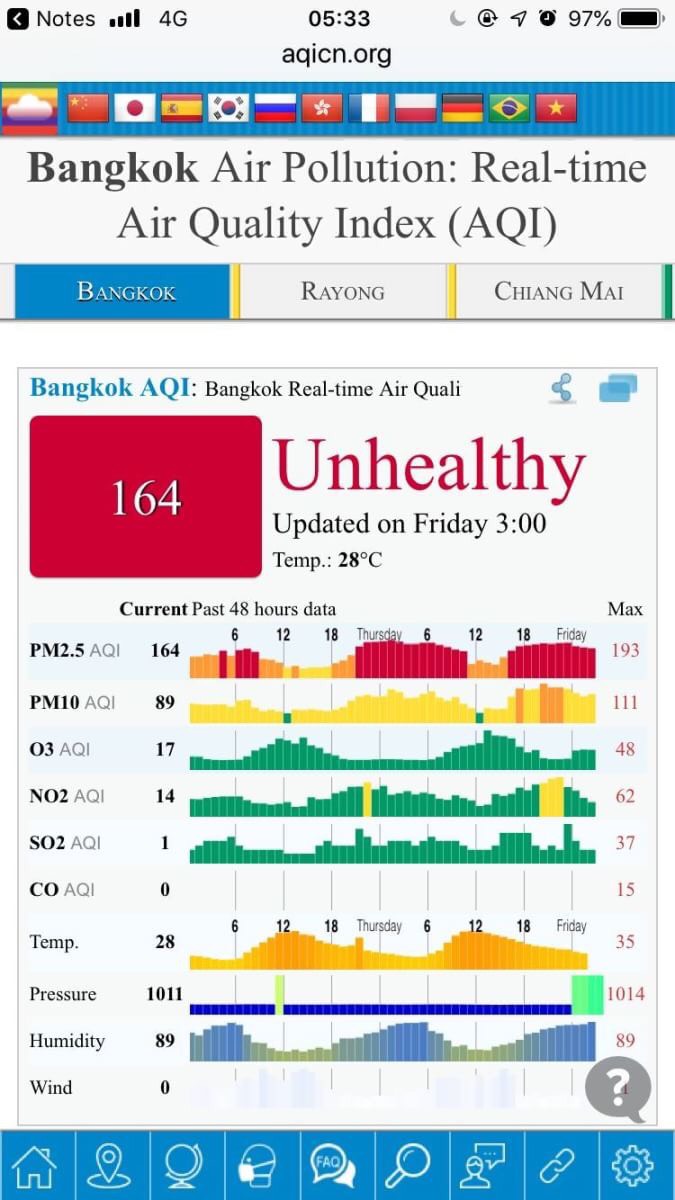This screenshot has height=1200, width=675.
Task: Open the settings gear
Action: click(x=633, y=1165)
